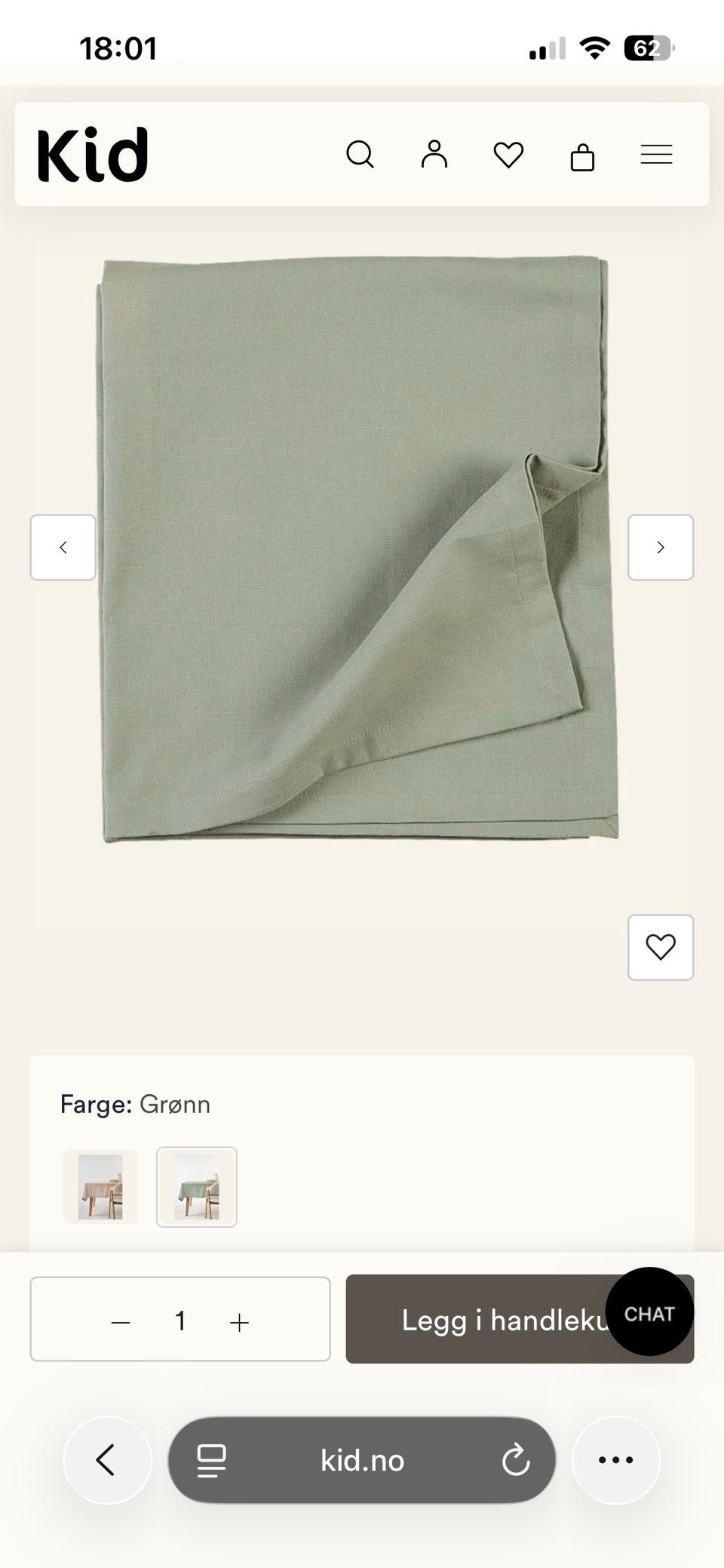Reload the kid.no page

(x=516, y=1460)
